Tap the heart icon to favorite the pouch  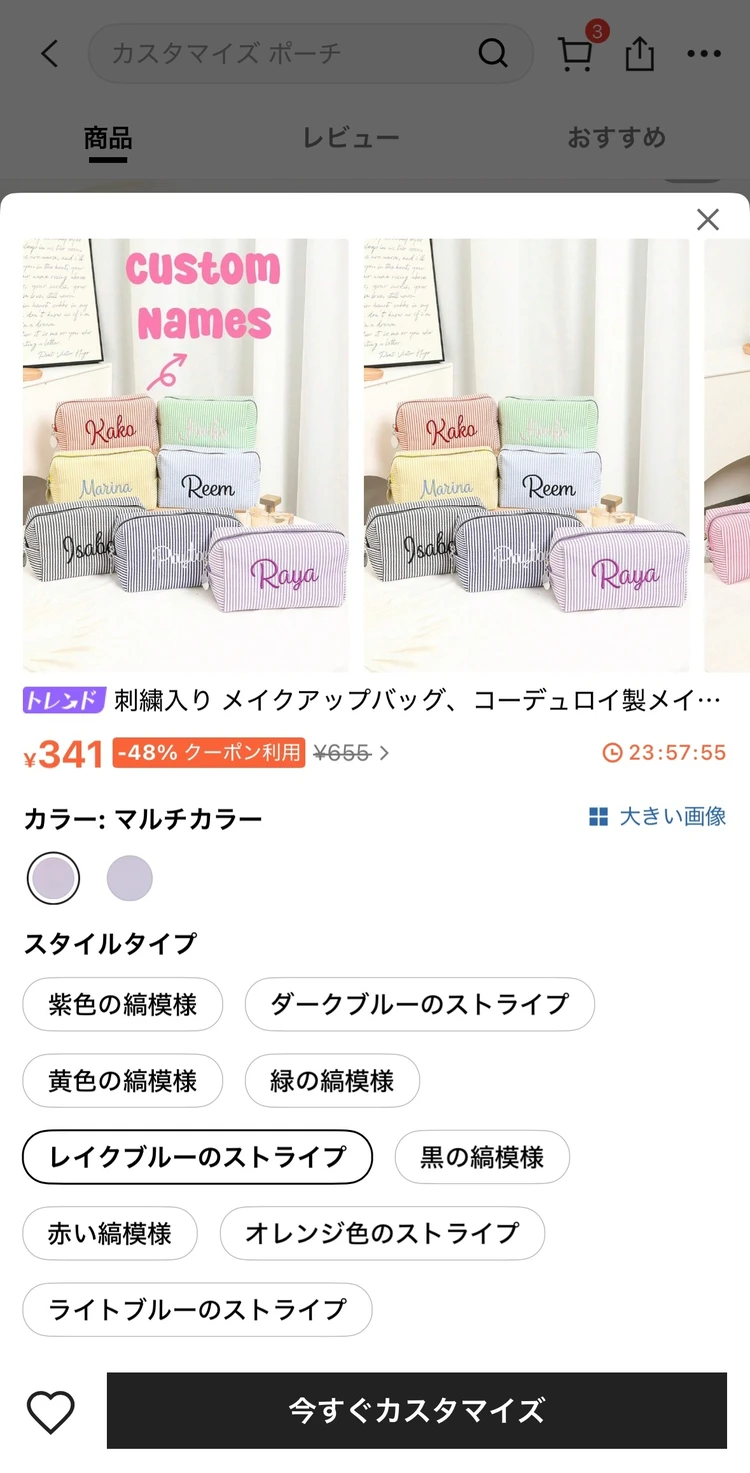point(50,1410)
